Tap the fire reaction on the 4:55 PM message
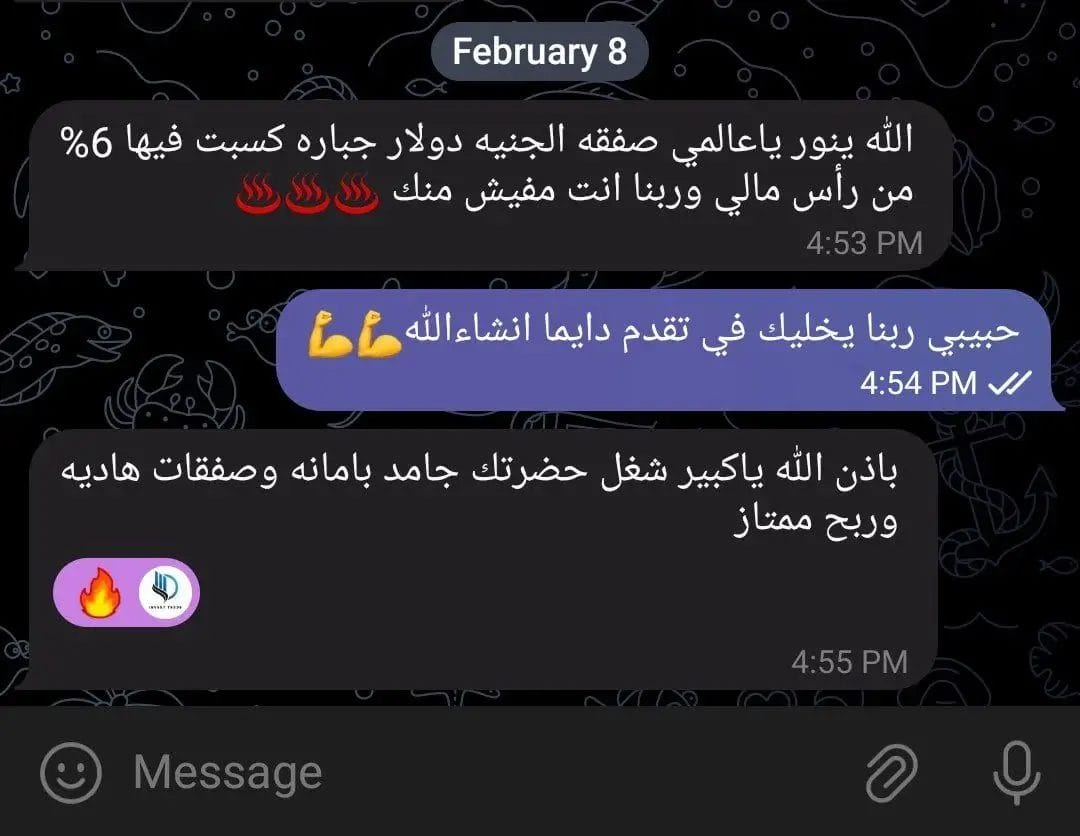 (98, 594)
